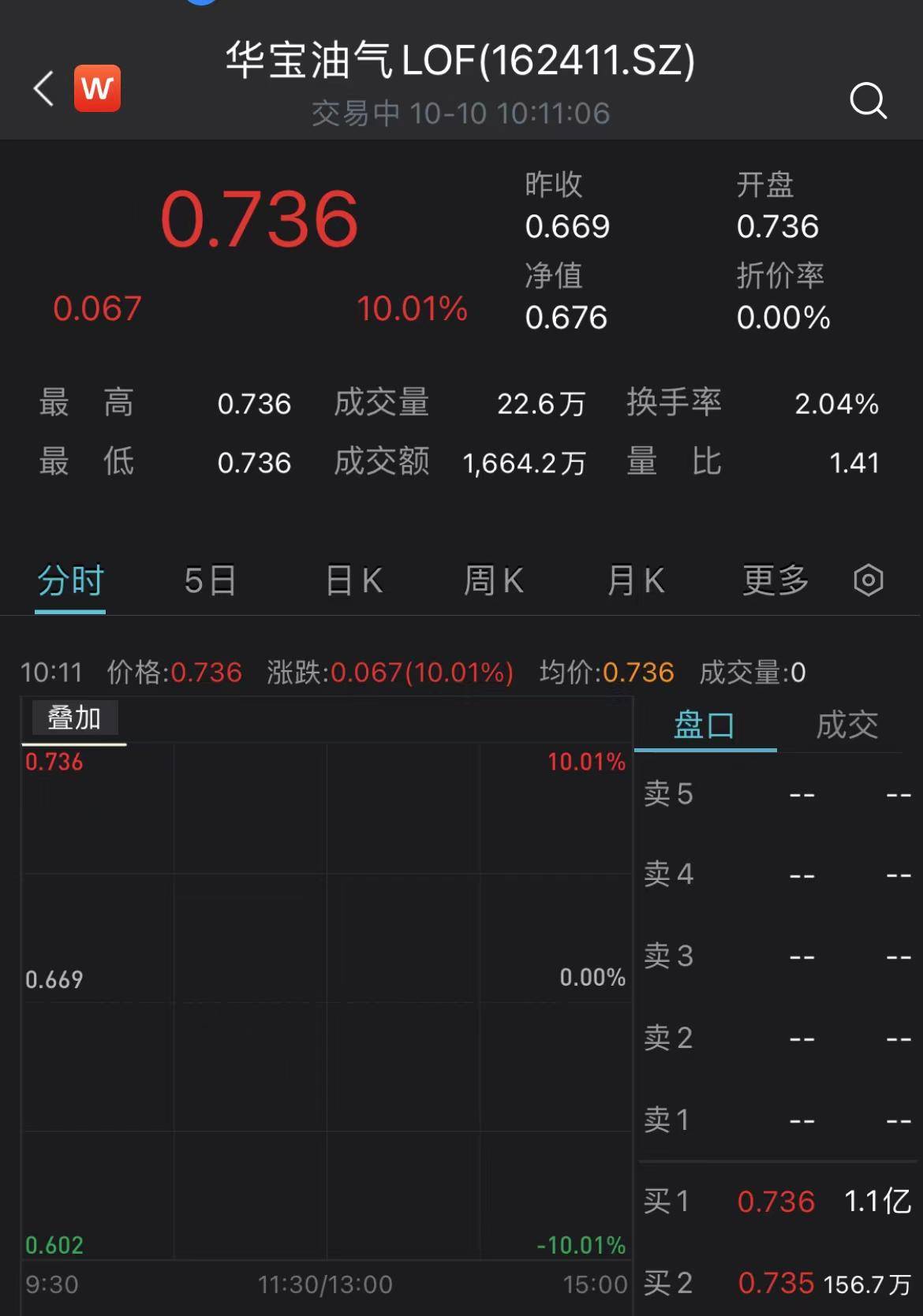Viewport: 923px width, 1316px height.
Task: Tap the W app logo icon
Action: pyautogui.click(x=97, y=88)
